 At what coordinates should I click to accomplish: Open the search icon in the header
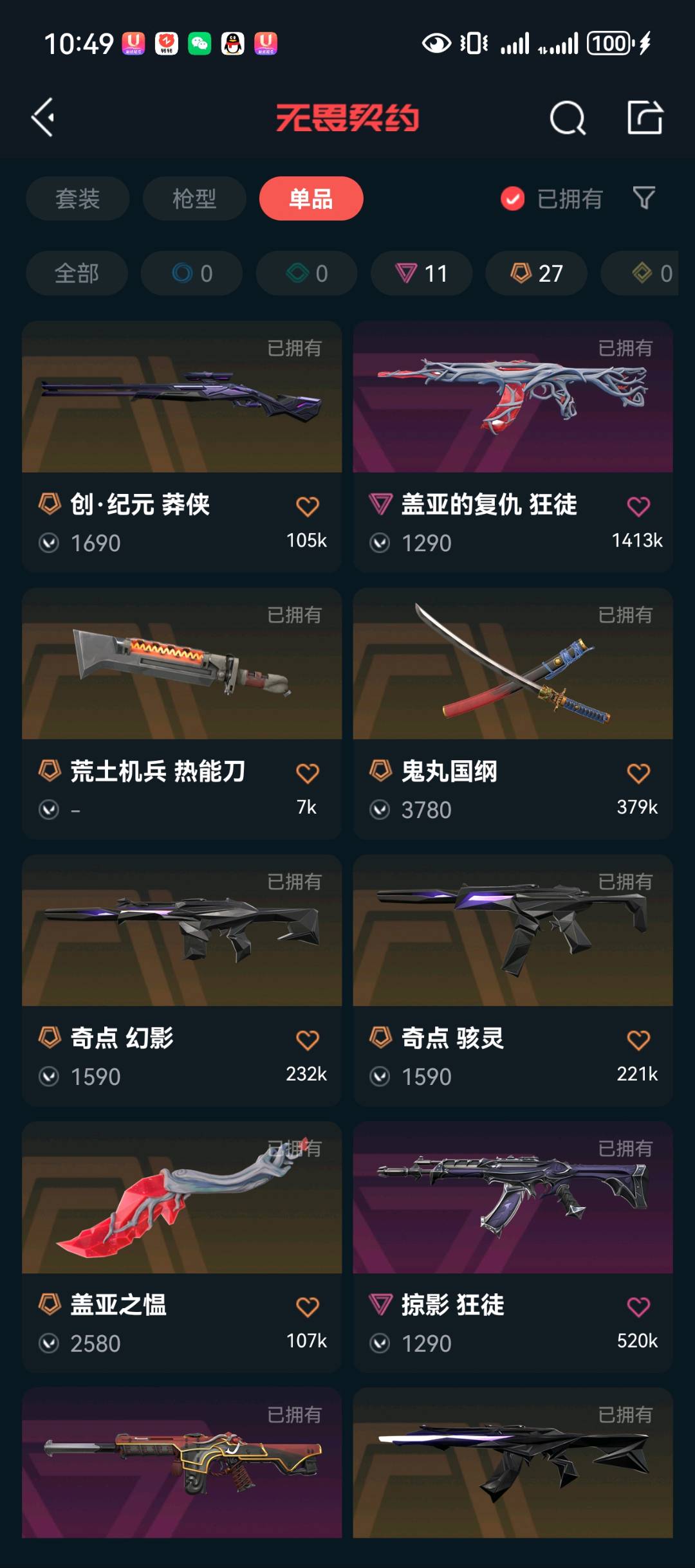pos(568,118)
